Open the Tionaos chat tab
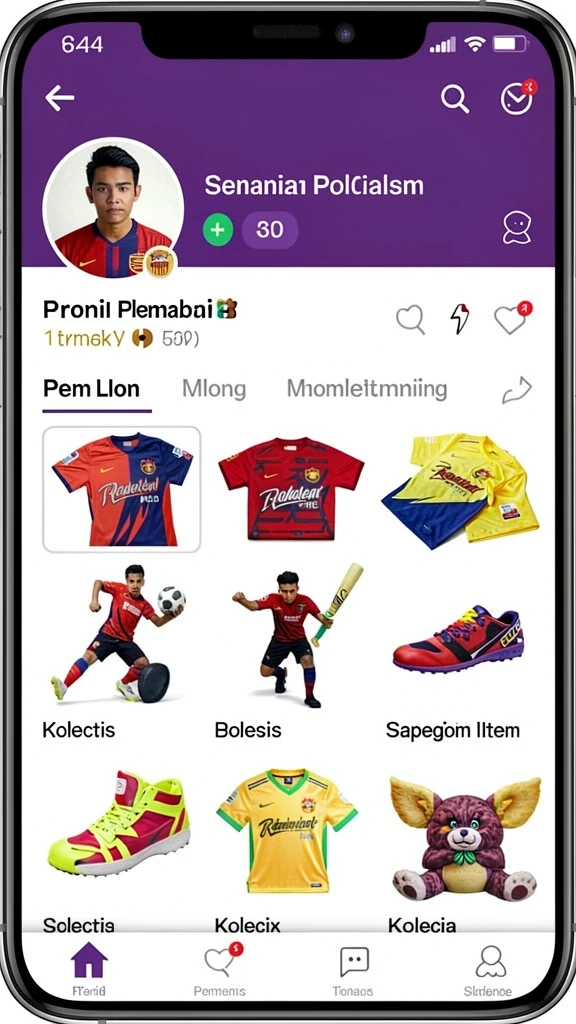 pyautogui.click(x=353, y=970)
